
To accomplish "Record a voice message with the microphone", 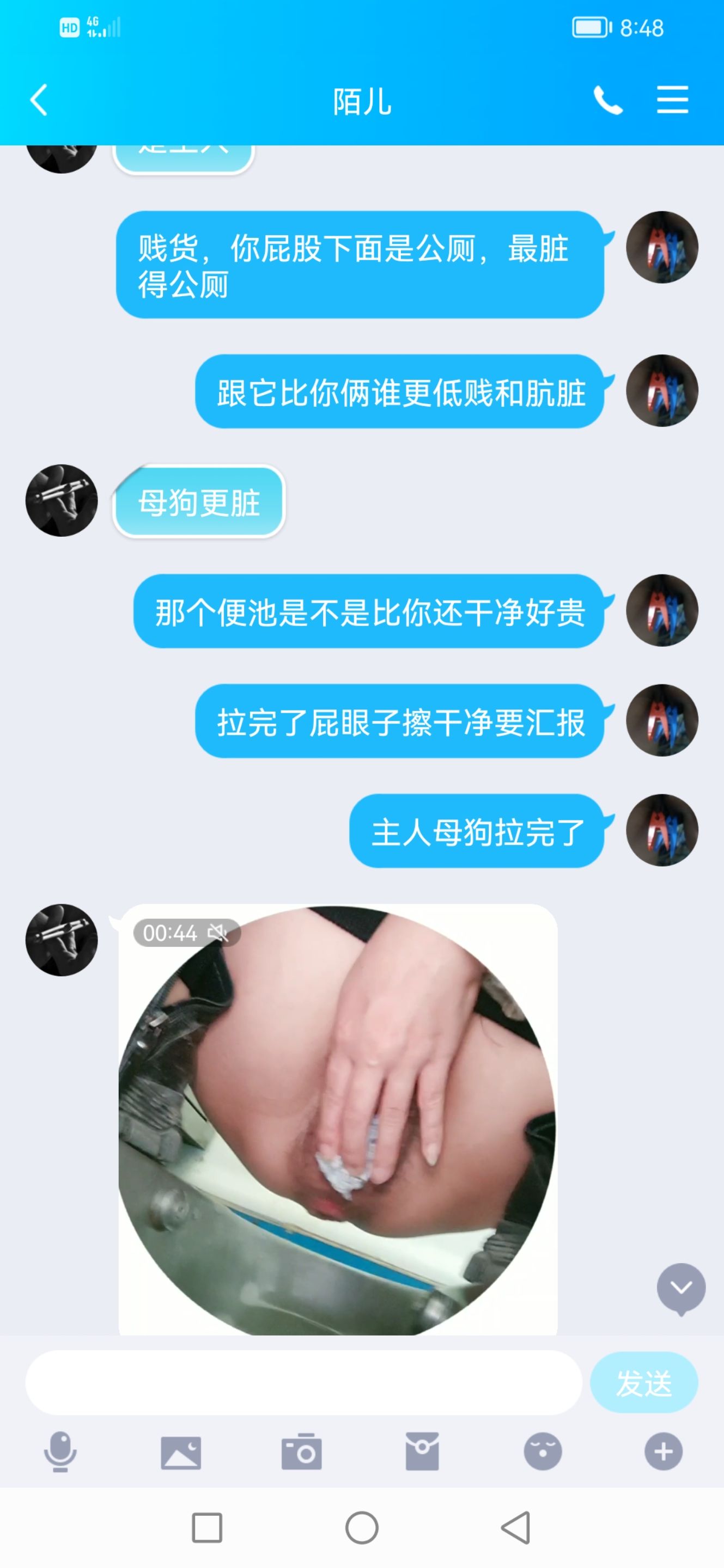I will click(x=60, y=1451).
